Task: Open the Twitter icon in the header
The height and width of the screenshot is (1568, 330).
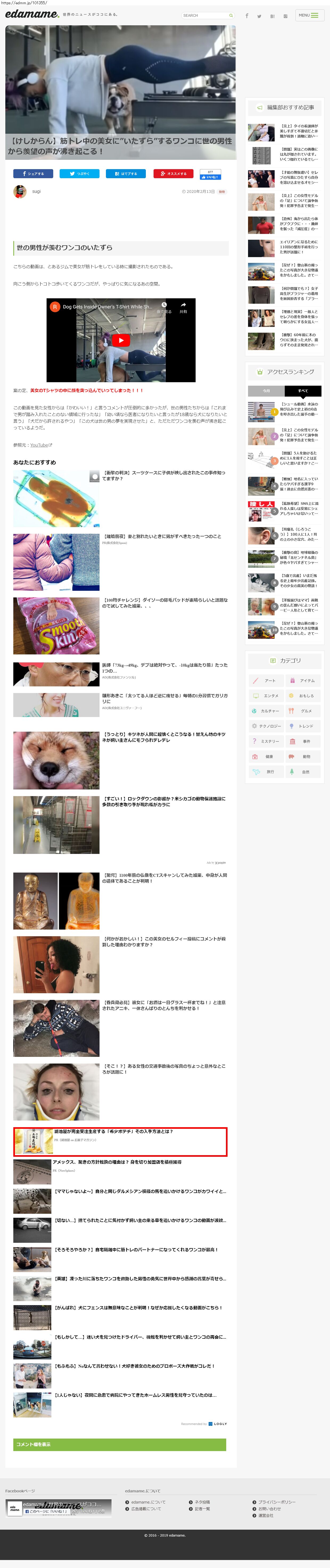Action: [259, 16]
